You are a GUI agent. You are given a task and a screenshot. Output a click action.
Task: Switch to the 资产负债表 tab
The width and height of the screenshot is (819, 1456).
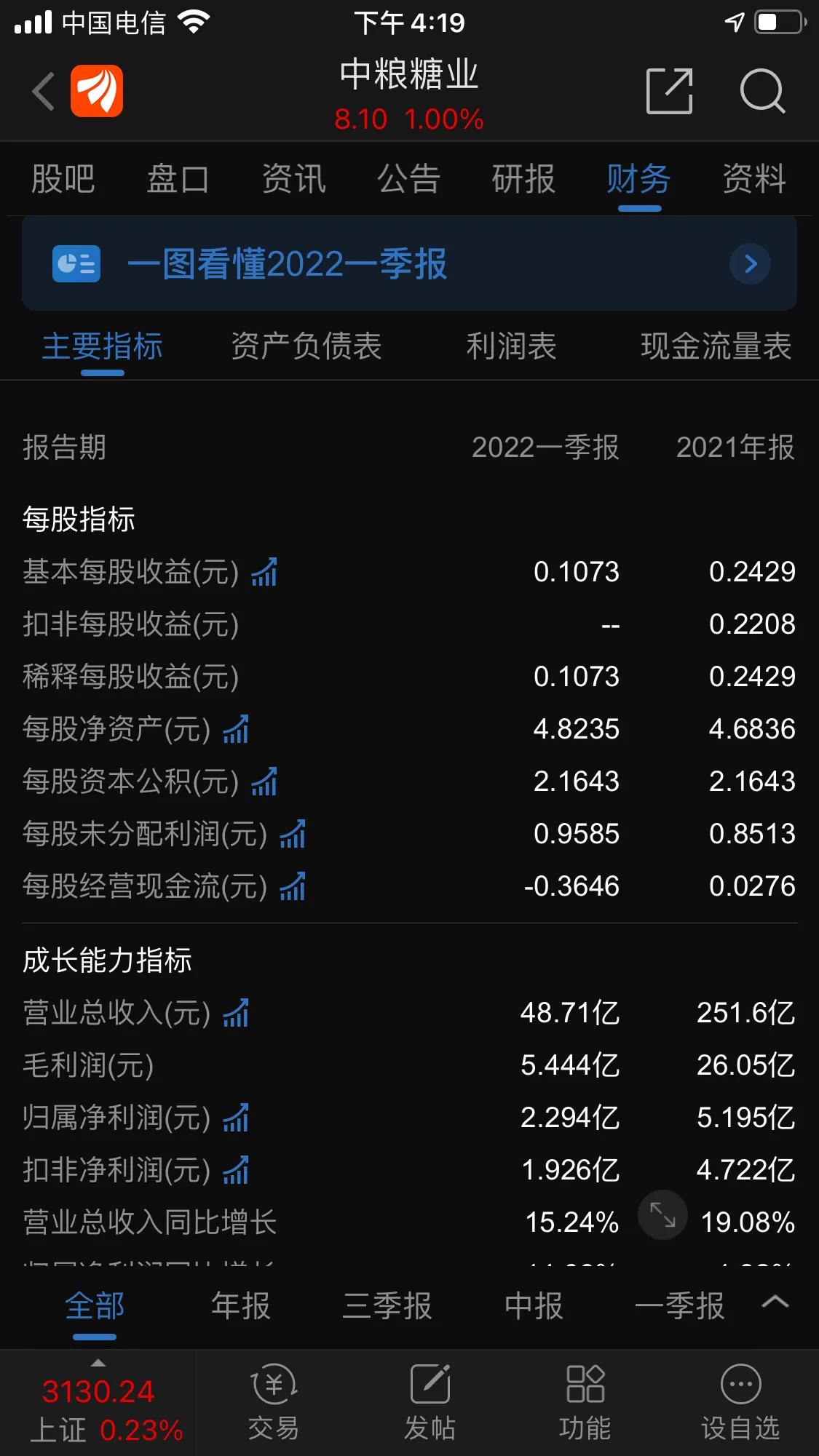pyautogui.click(x=306, y=347)
